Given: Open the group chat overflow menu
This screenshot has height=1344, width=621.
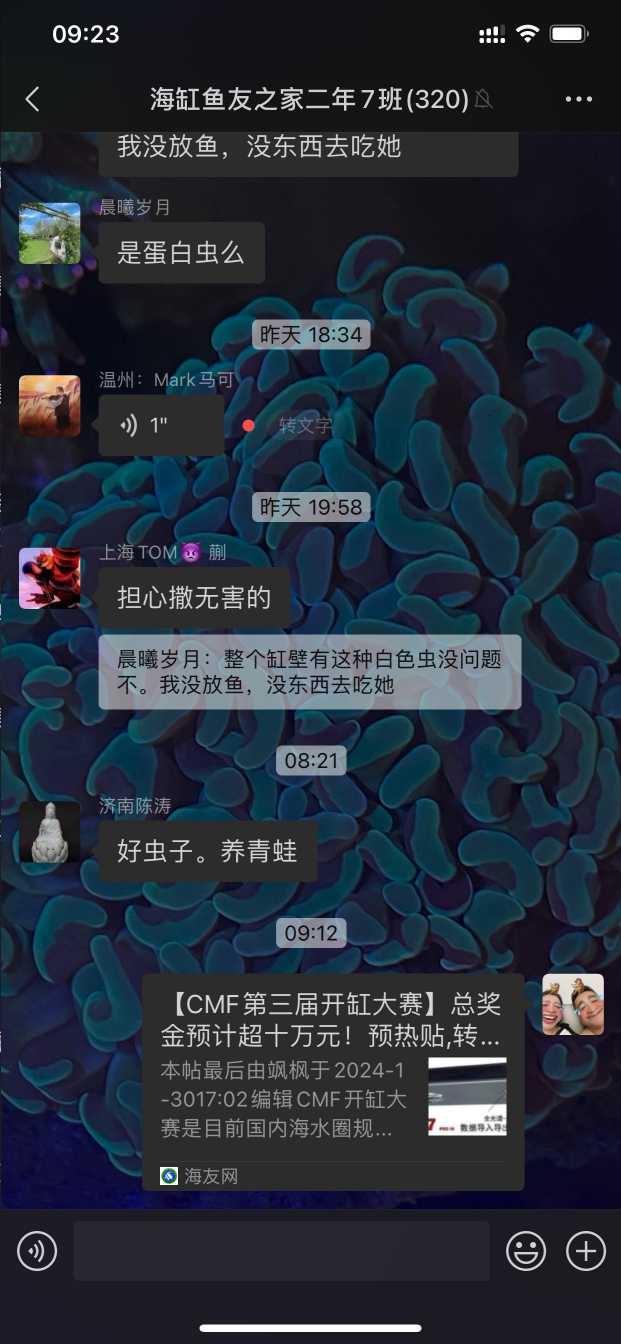Looking at the screenshot, I should [579, 99].
